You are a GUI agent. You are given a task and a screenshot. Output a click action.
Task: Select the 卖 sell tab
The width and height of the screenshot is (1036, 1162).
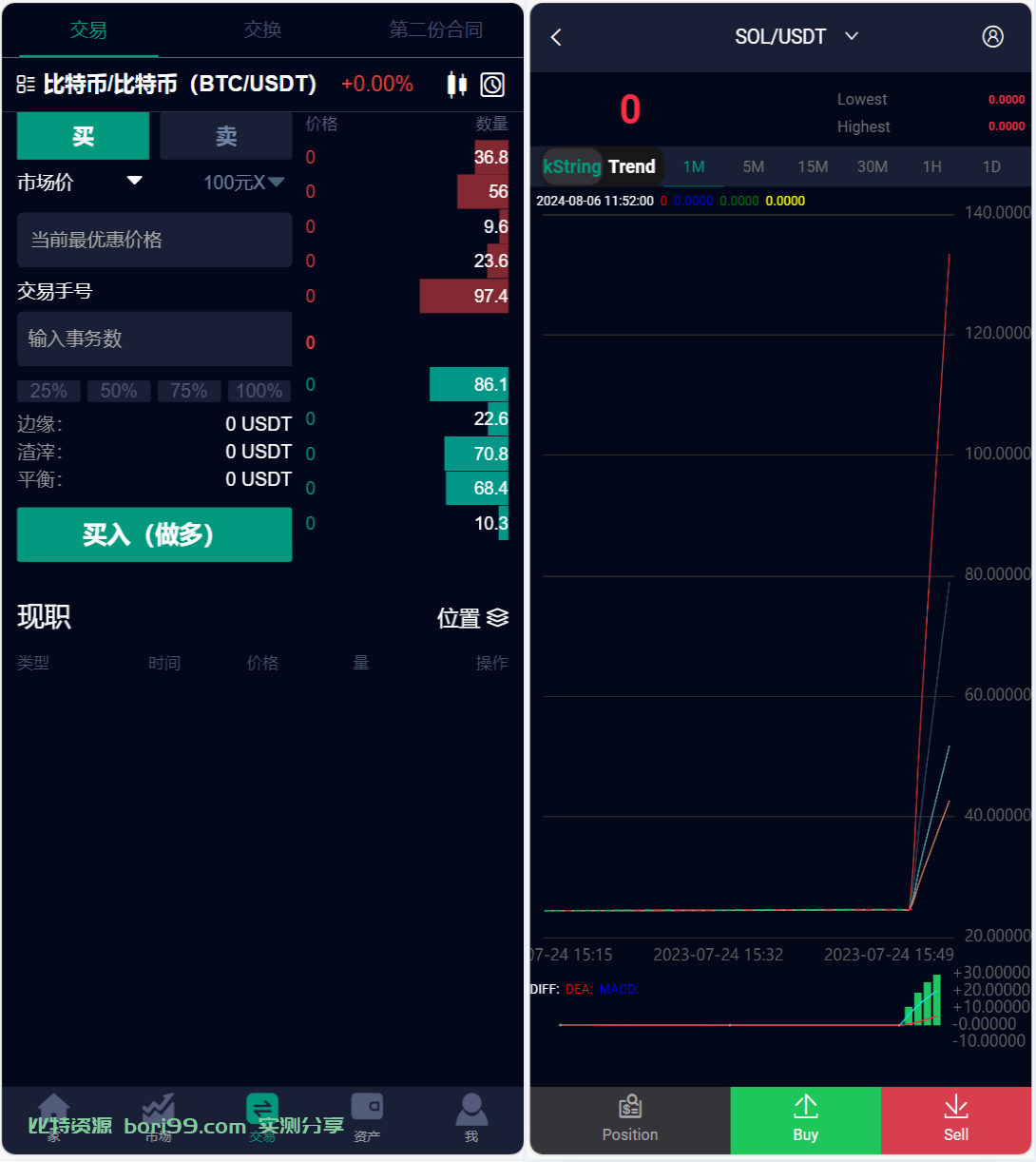click(226, 136)
